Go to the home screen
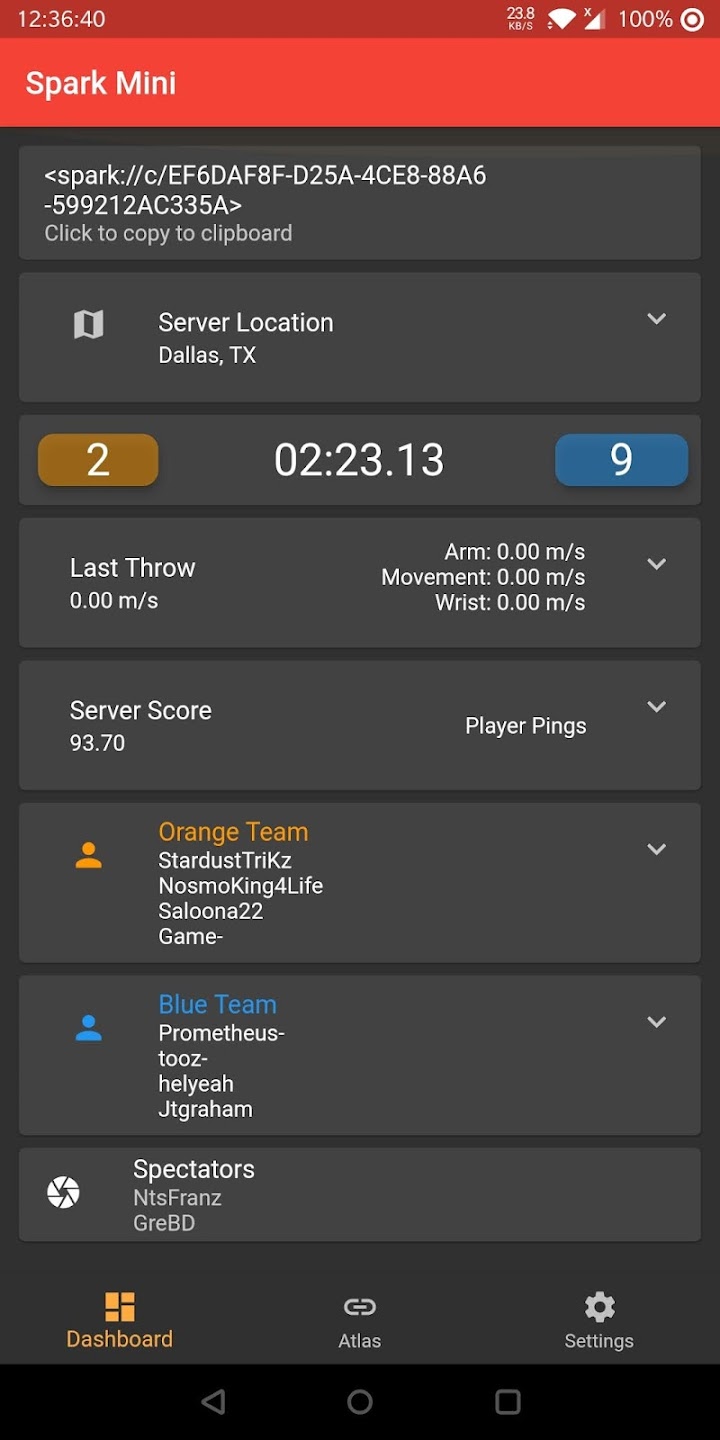Image resolution: width=720 pixels, height=1440 pixels. [360, 1402]
